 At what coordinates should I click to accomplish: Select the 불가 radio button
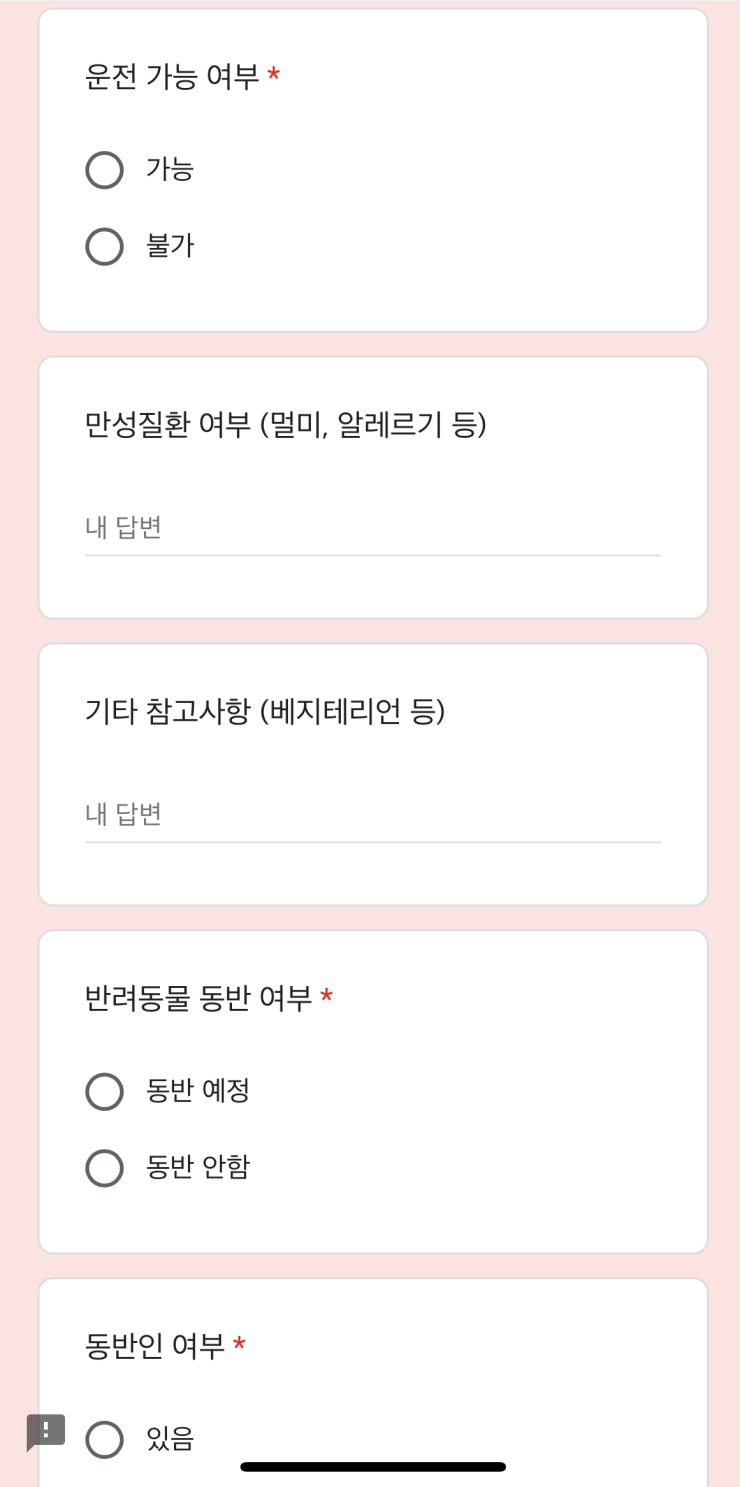[x=104, y=247]
